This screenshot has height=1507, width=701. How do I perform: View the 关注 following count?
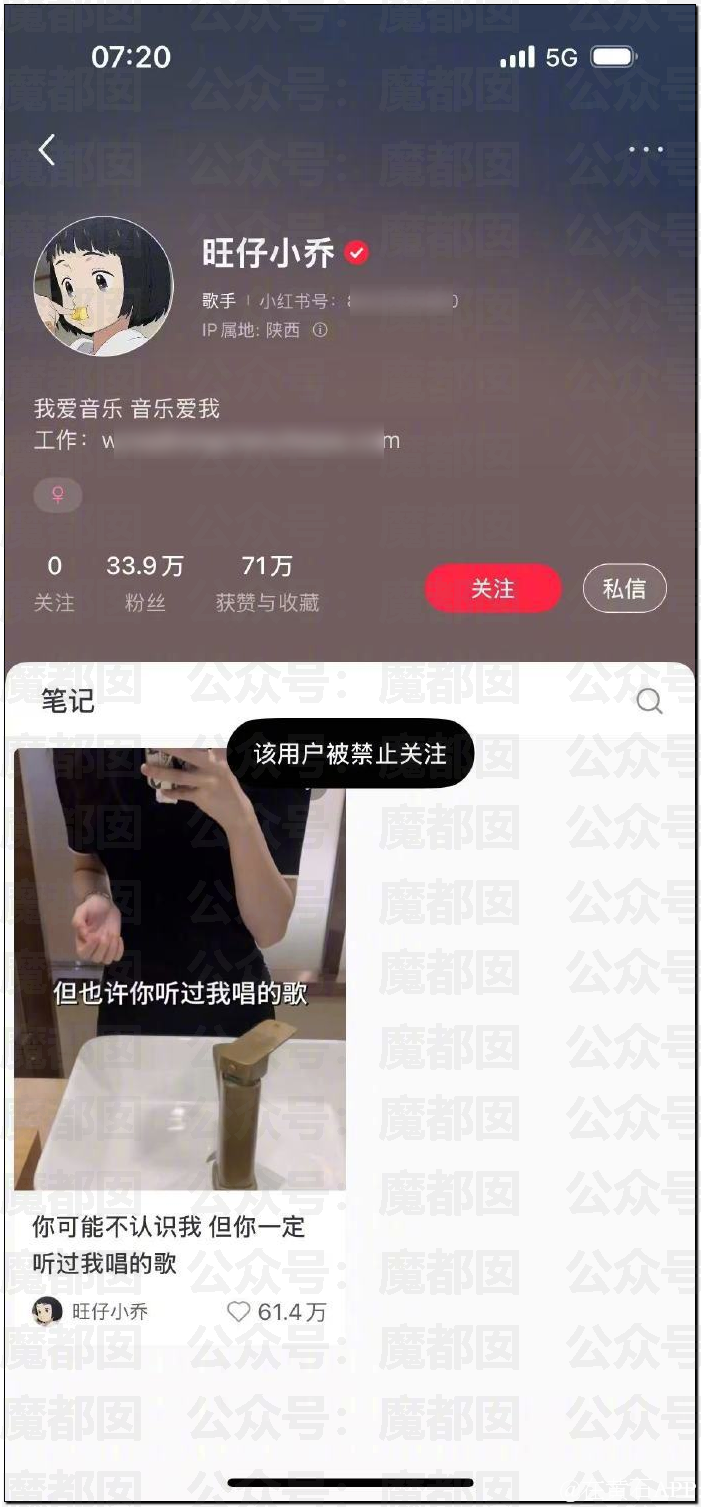[54, 583]
